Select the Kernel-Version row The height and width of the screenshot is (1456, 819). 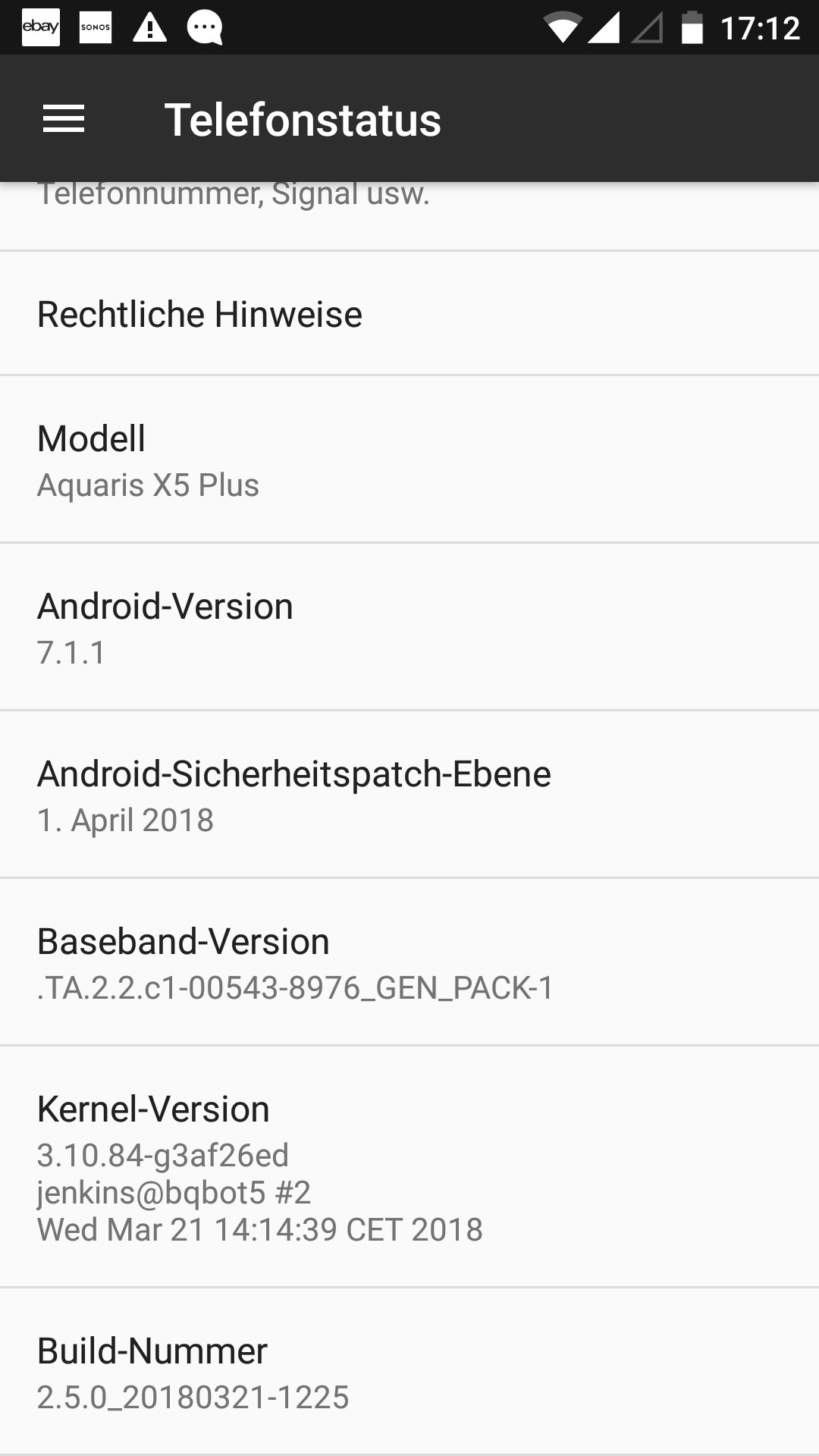point(409,1166)
